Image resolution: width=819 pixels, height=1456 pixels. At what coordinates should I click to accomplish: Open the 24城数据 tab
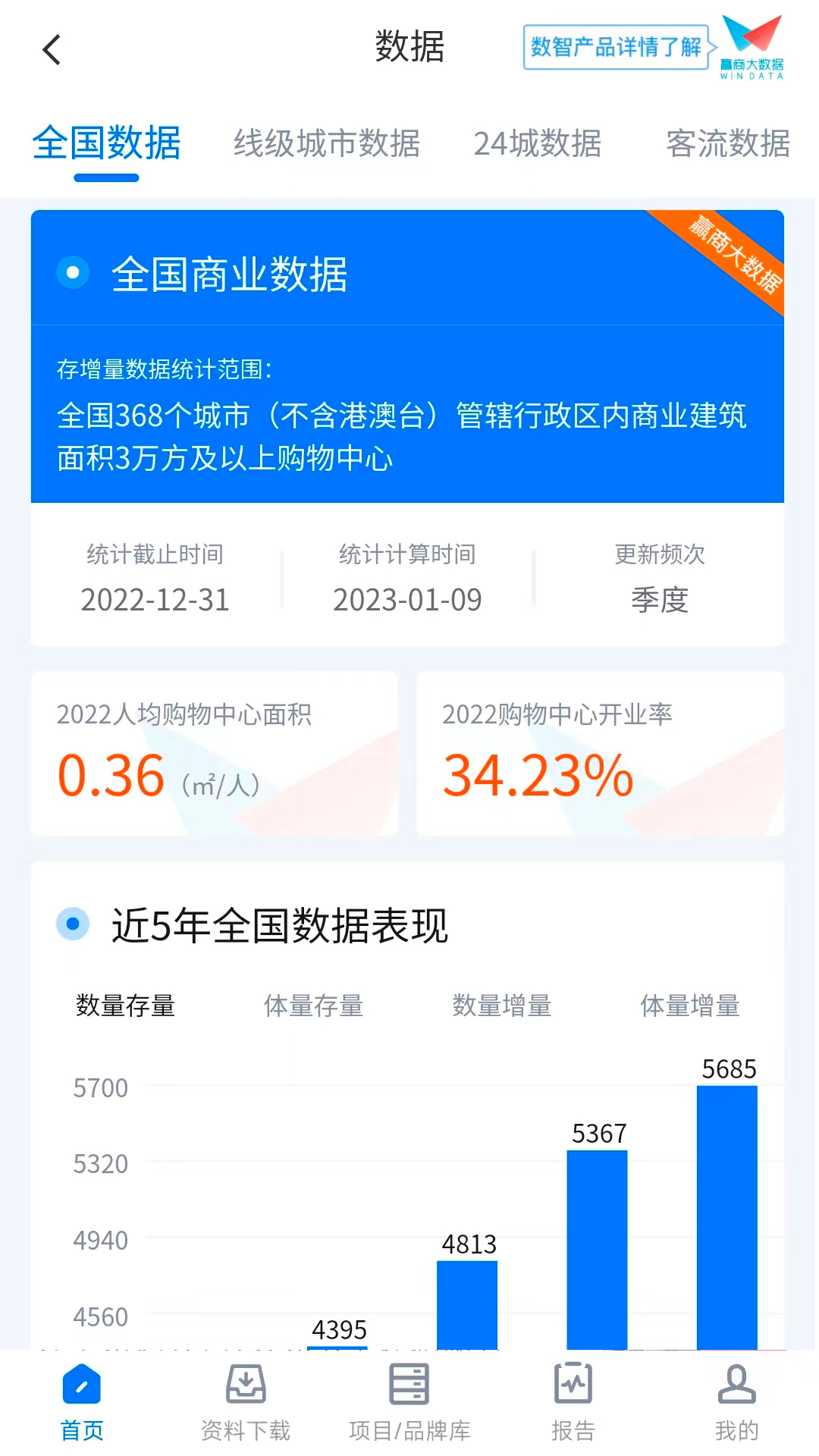[538, 146]
